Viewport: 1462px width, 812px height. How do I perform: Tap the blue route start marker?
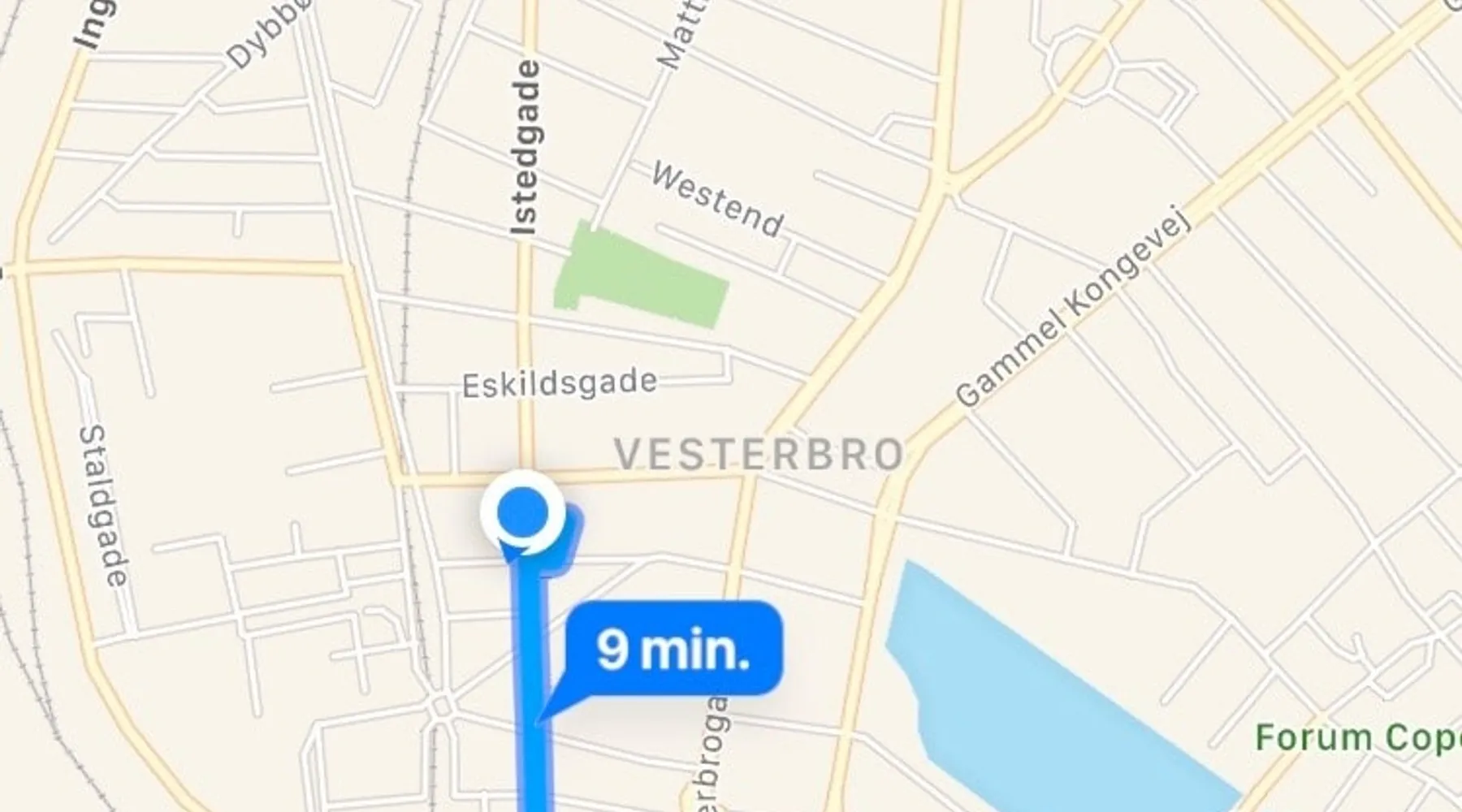pyautogui.click(x=522, y=512)
